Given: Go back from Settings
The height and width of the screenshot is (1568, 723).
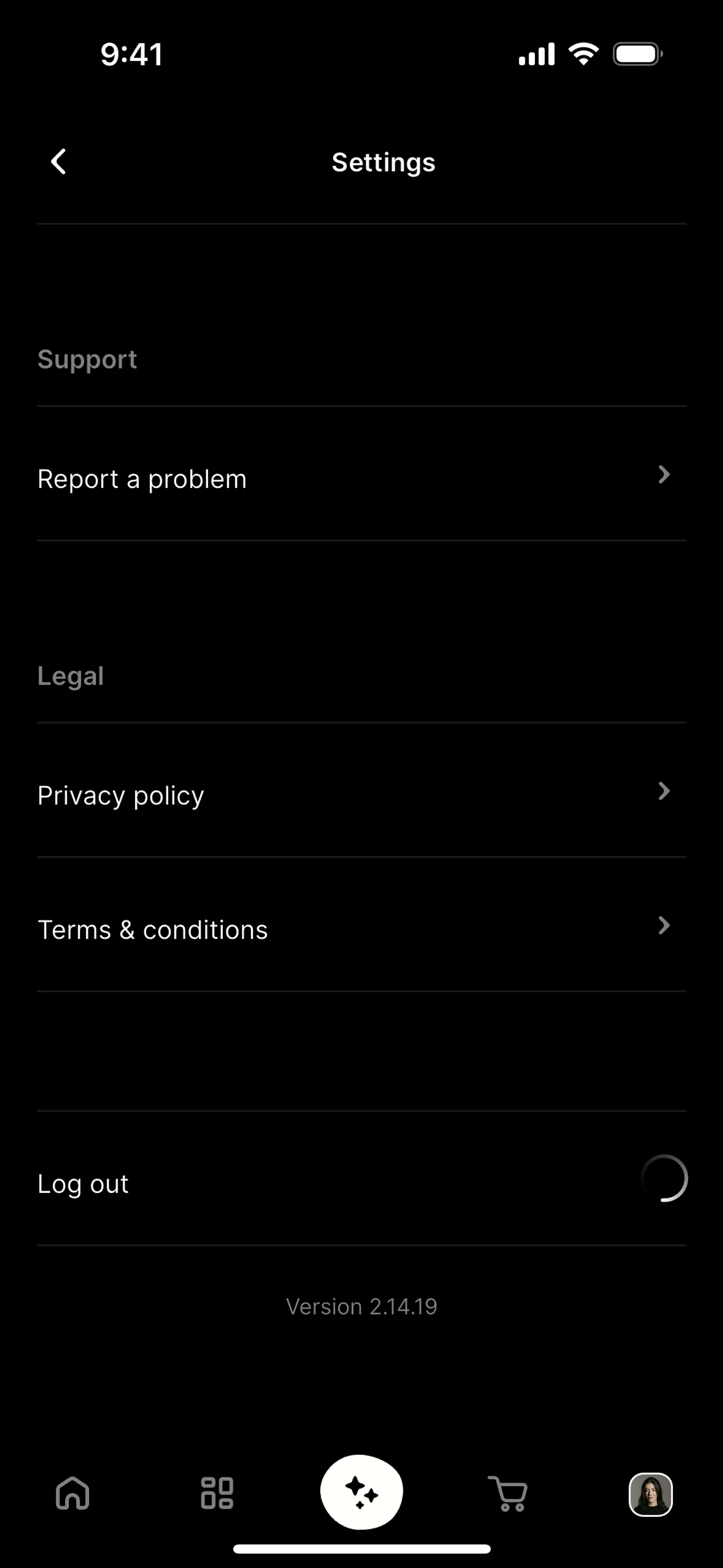Looking at the screenshot, I should 58,162.
